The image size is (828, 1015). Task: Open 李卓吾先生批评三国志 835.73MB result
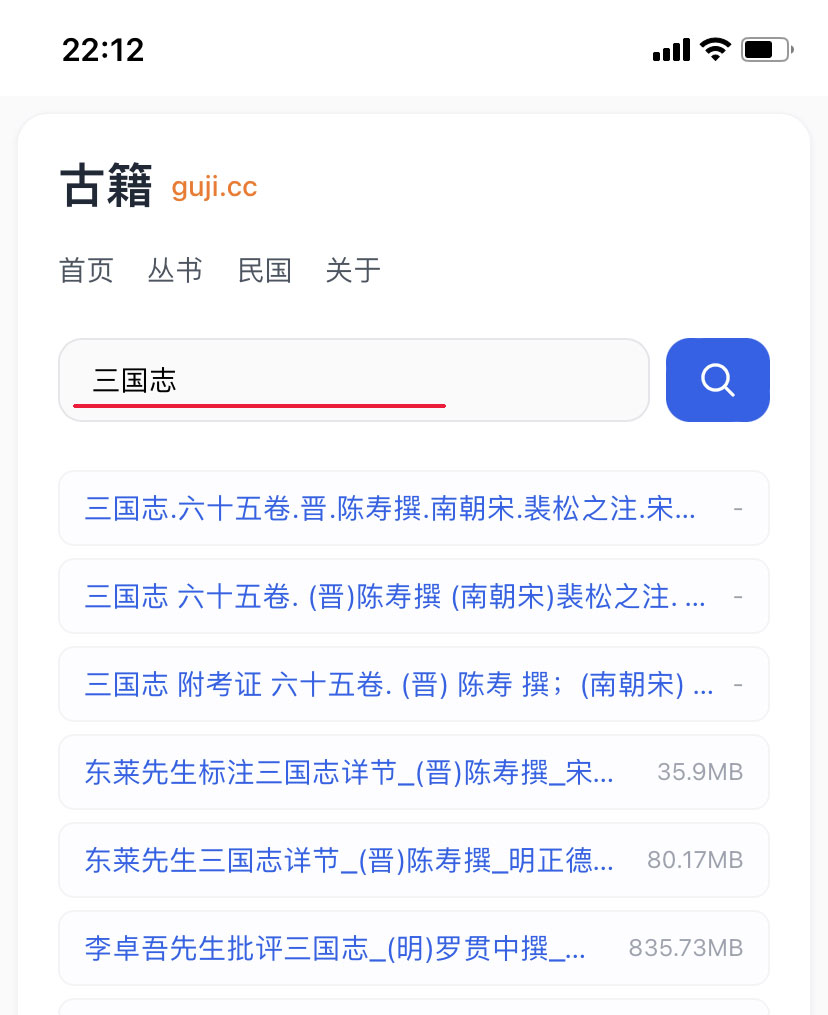coord(336,948)
